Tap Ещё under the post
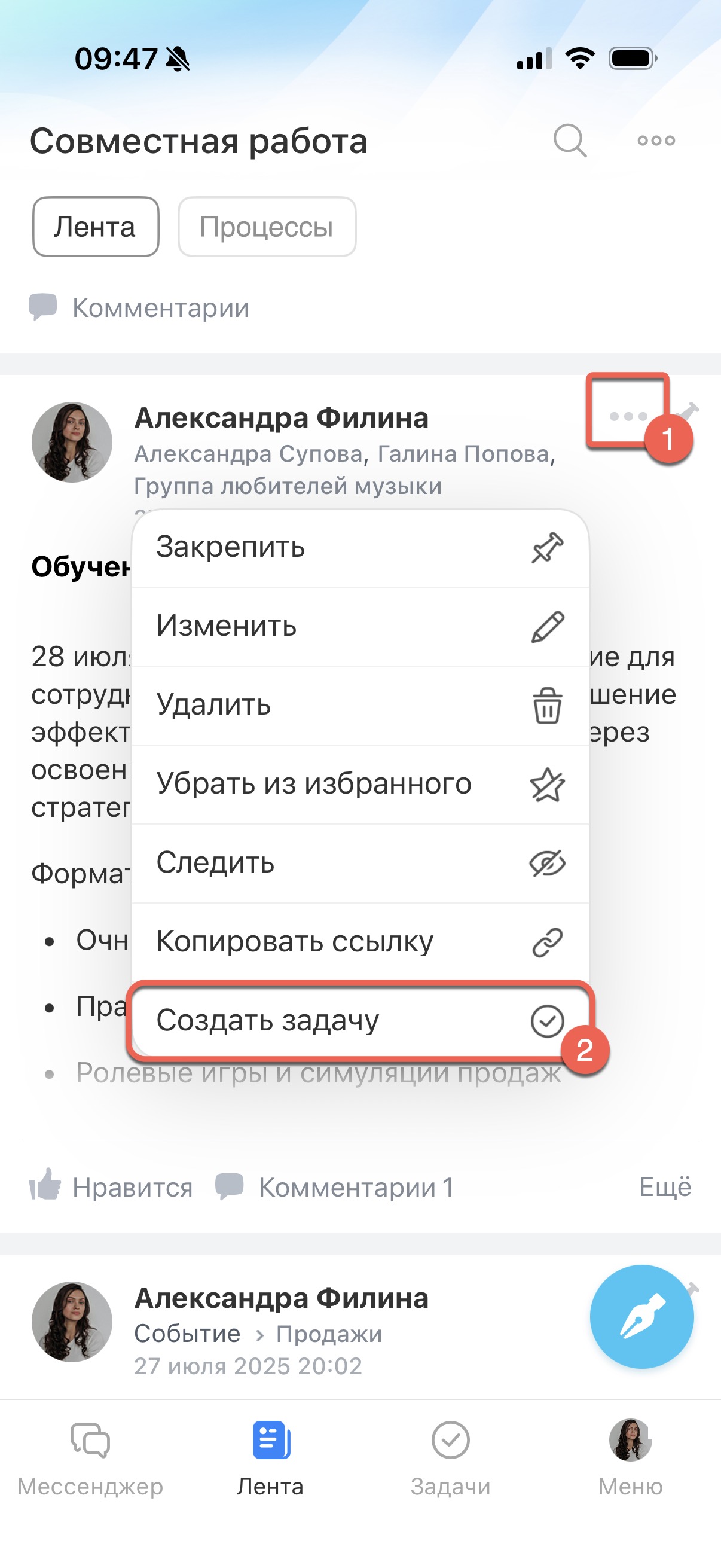This screenshot has height=1568, width=721. click(x=664, y=1188)
